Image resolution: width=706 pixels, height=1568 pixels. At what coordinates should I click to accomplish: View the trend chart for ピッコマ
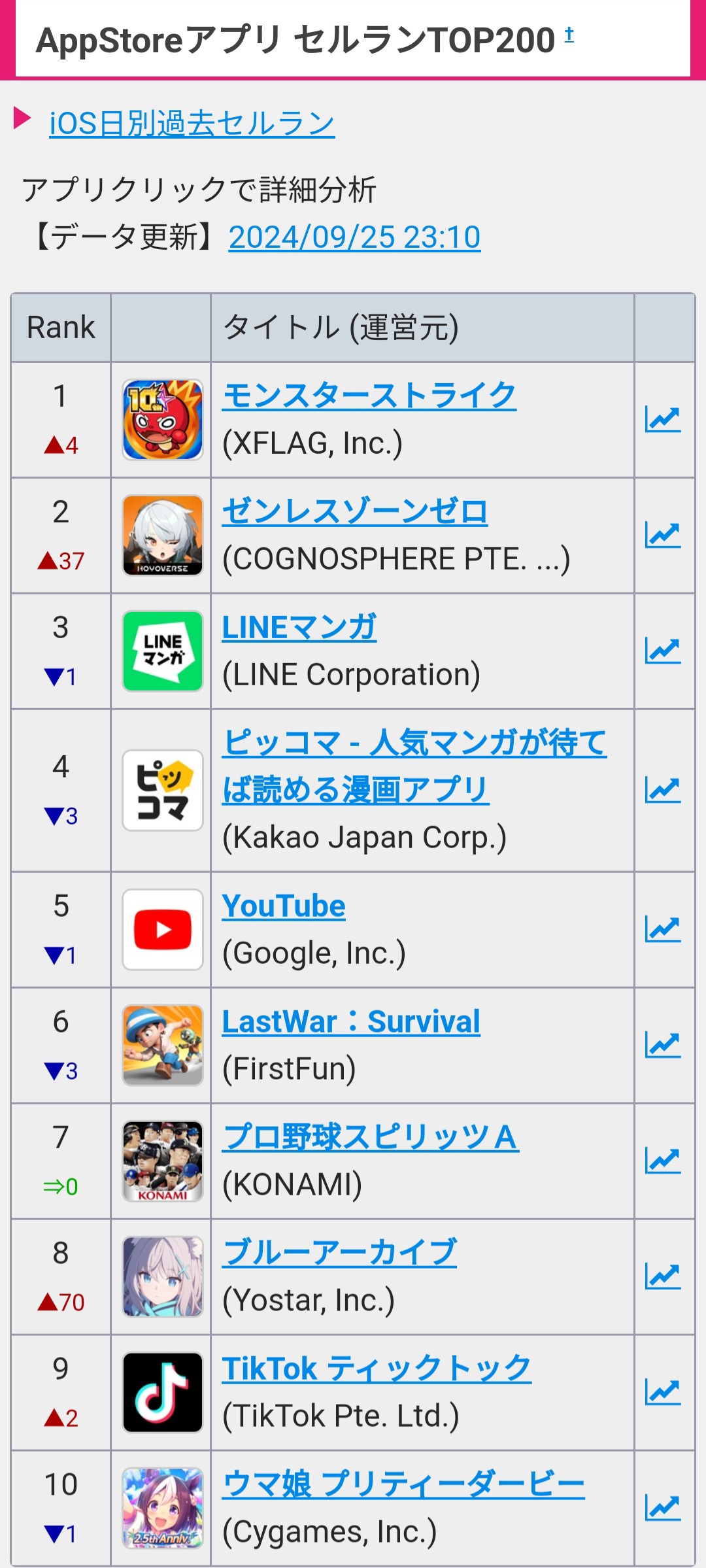[x=663, y=791]
